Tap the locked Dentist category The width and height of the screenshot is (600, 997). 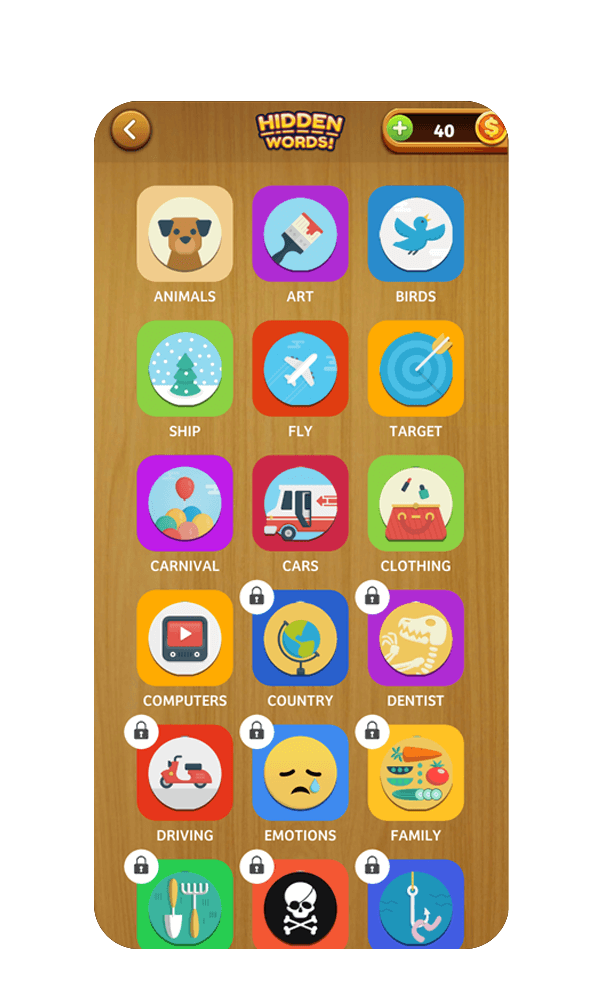(x=415, y=638)
